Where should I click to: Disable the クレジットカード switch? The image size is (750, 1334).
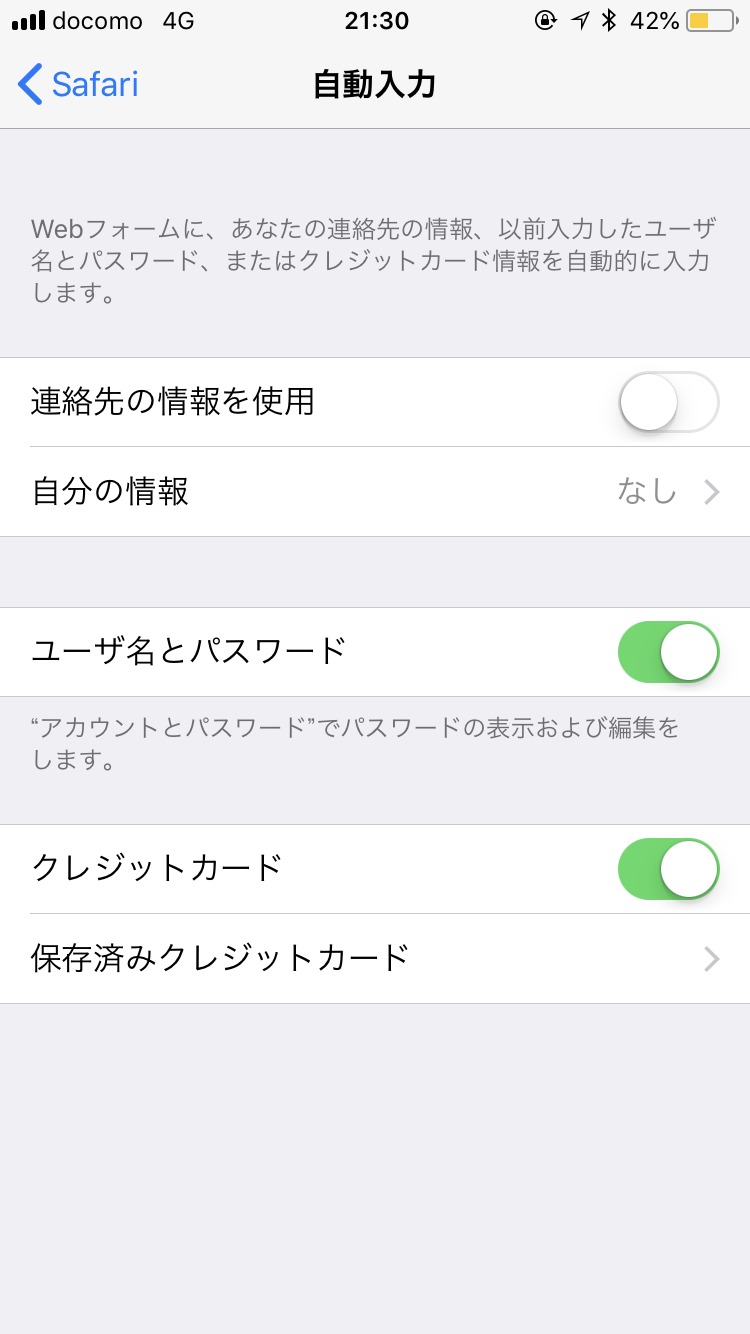[x=668, y=869]
